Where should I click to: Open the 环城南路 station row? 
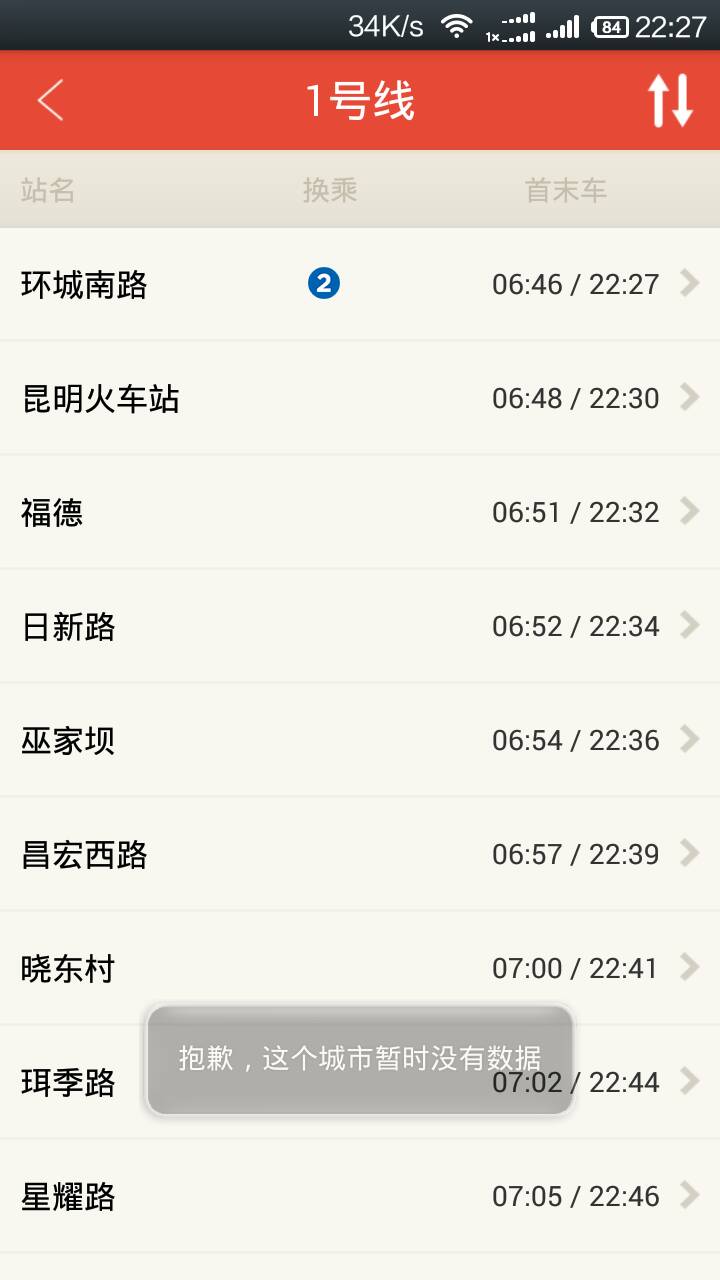360,284
